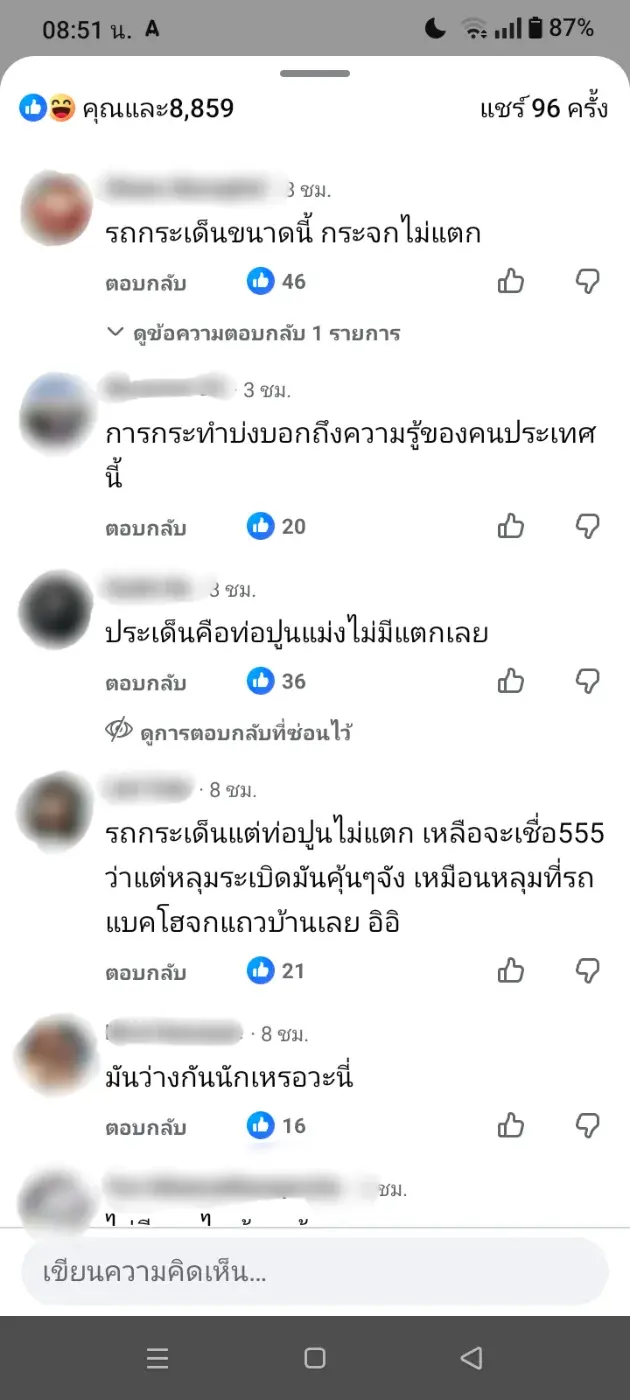Open the system recent apps button
Image resolution: width=630 pixels, height=1400 pixels.
tap(157, 1357)
